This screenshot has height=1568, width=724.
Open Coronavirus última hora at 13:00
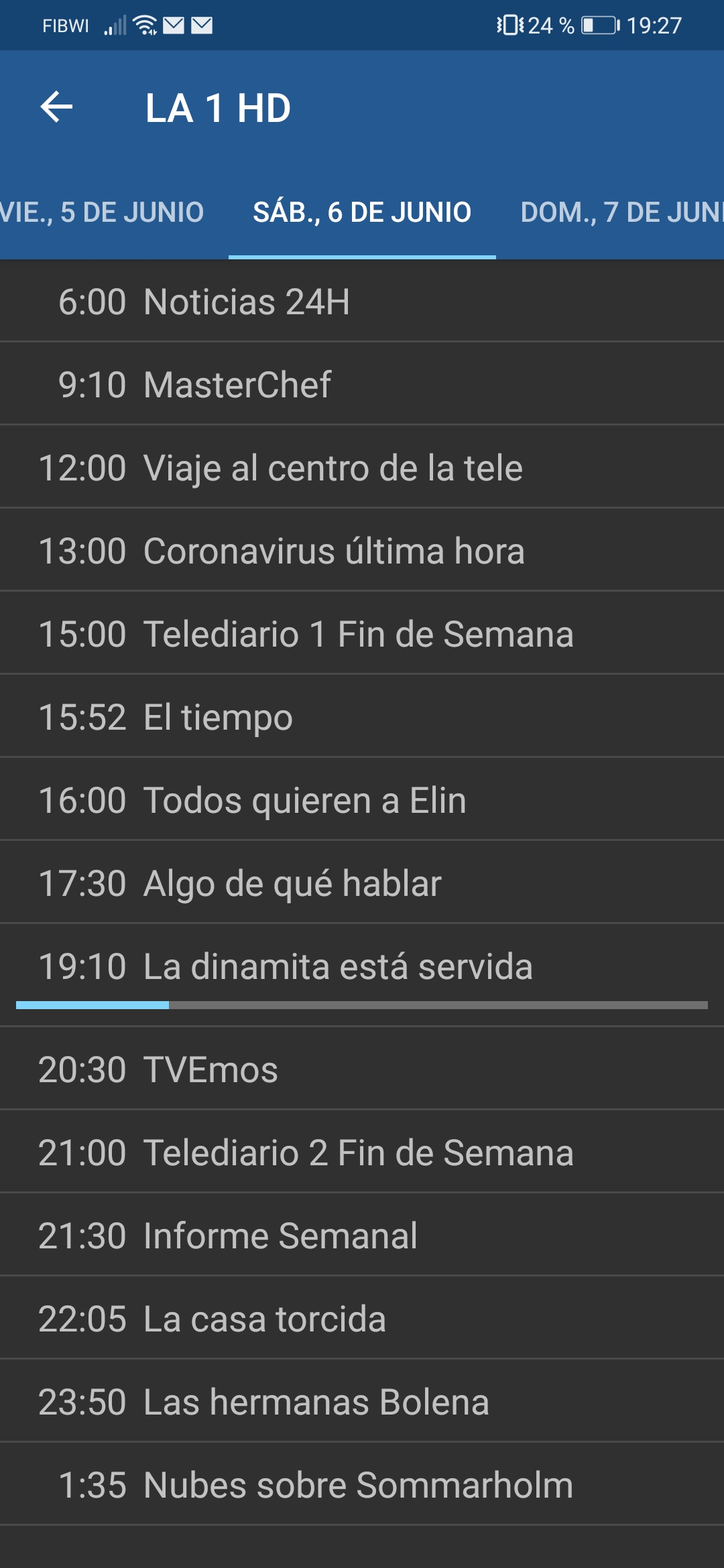tap(362, 551)
